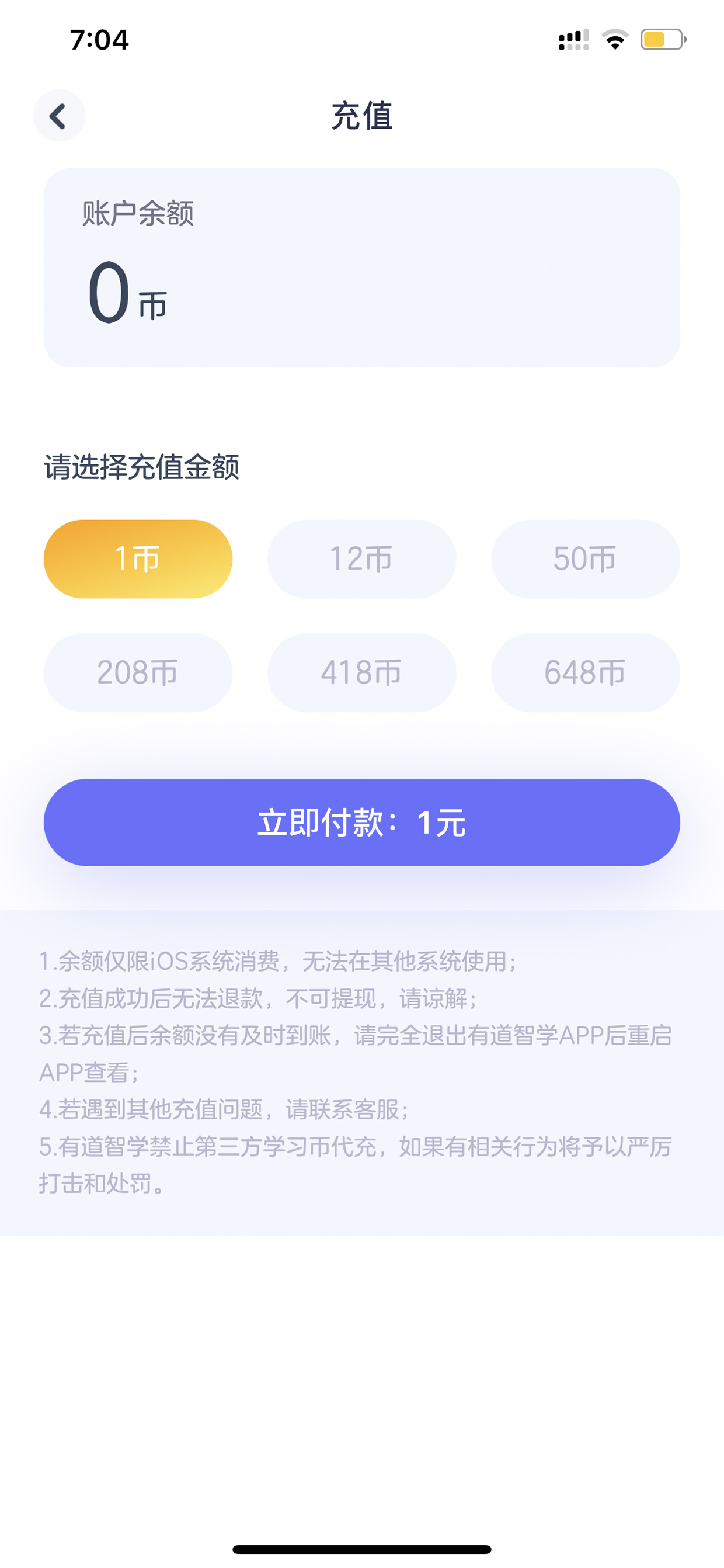Image resolution: width=724 pixels, height=1568 pixels.
Task: Pick the 50币 recharge amount
Action: pos(585,558)
